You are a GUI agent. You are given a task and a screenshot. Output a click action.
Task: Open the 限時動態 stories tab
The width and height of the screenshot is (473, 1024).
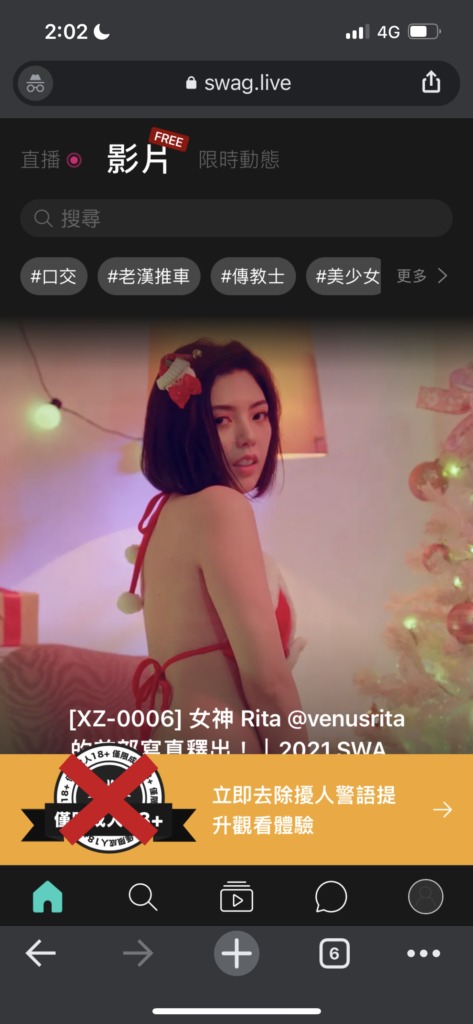(239, 159)
